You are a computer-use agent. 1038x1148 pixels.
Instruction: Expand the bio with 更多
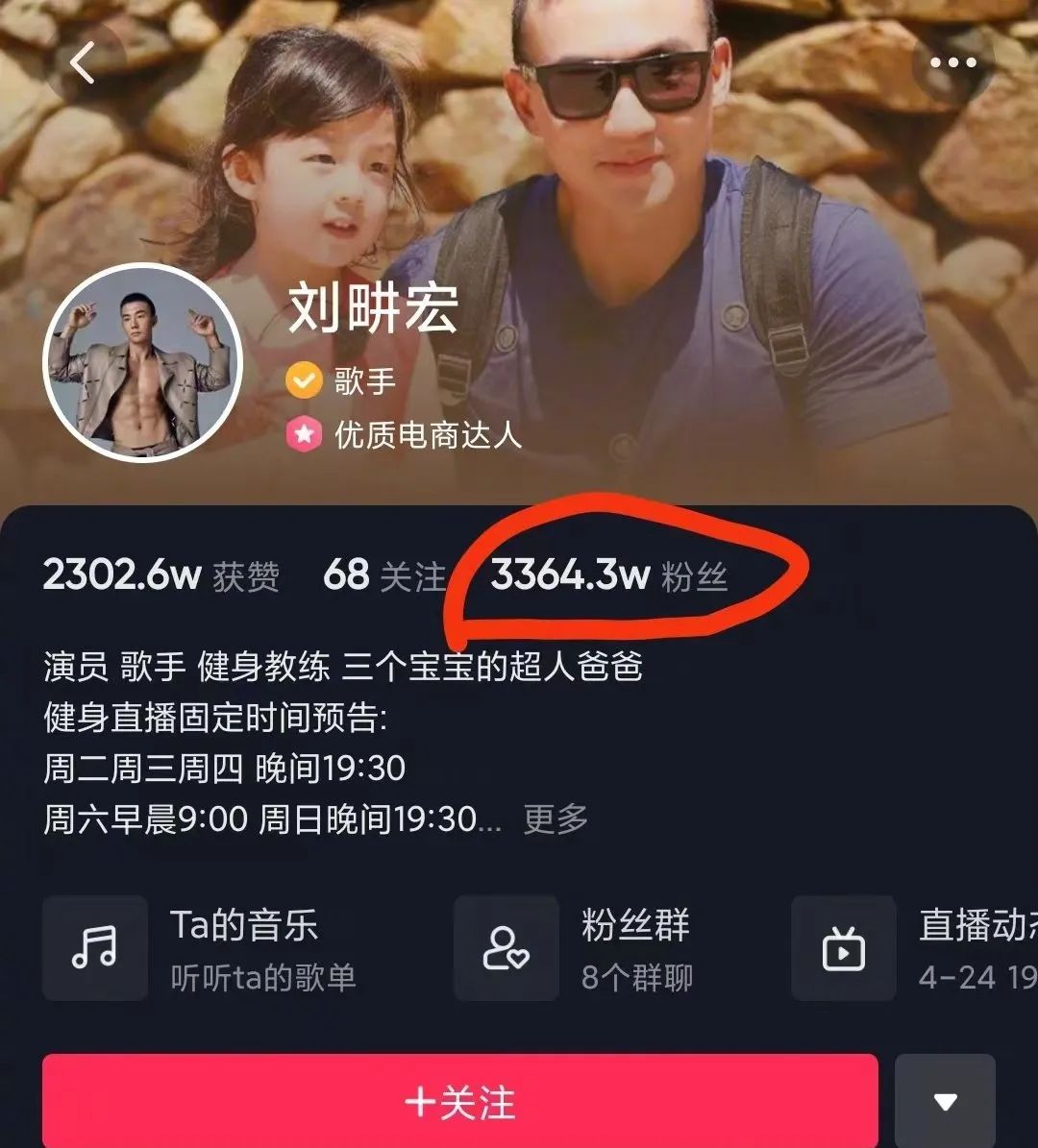click(x=555, y=819)
